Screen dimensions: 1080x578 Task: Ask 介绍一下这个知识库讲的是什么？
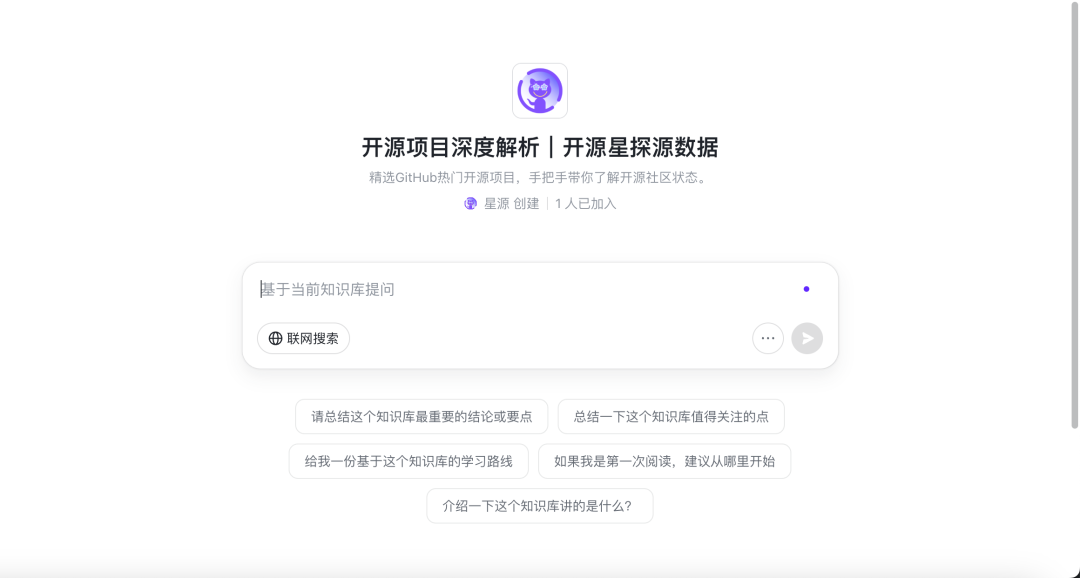pyautogui.click(x=539, y=506)
